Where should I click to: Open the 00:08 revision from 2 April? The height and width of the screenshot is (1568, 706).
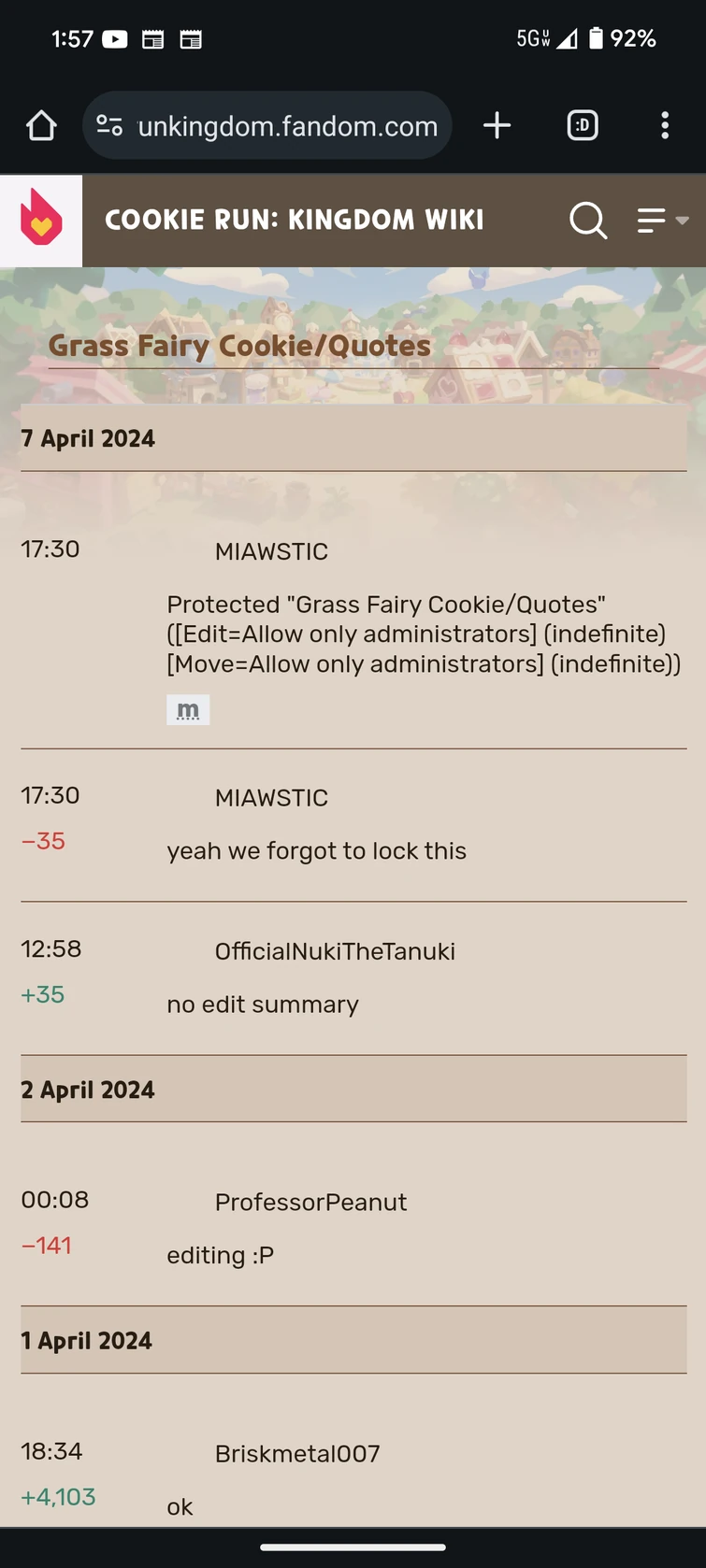pos(54,1200)
